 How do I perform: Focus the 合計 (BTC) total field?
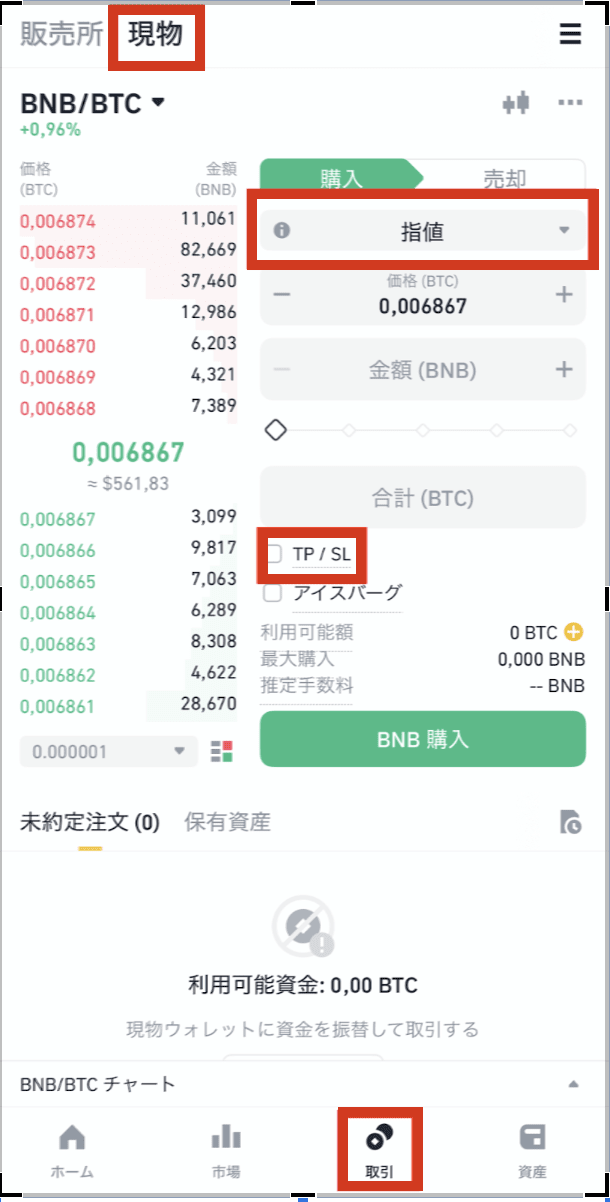422,498
